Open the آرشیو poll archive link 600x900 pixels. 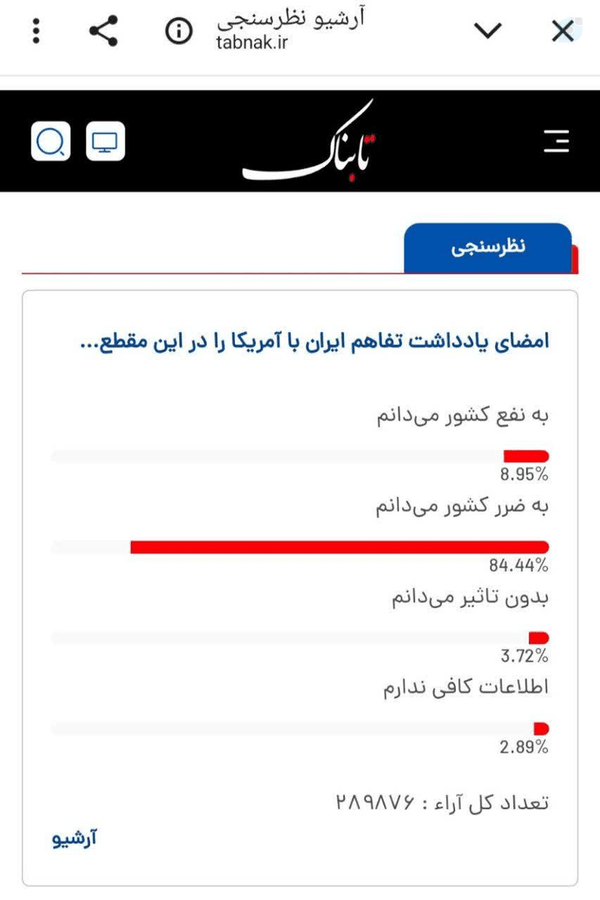[x=75, y=839]
